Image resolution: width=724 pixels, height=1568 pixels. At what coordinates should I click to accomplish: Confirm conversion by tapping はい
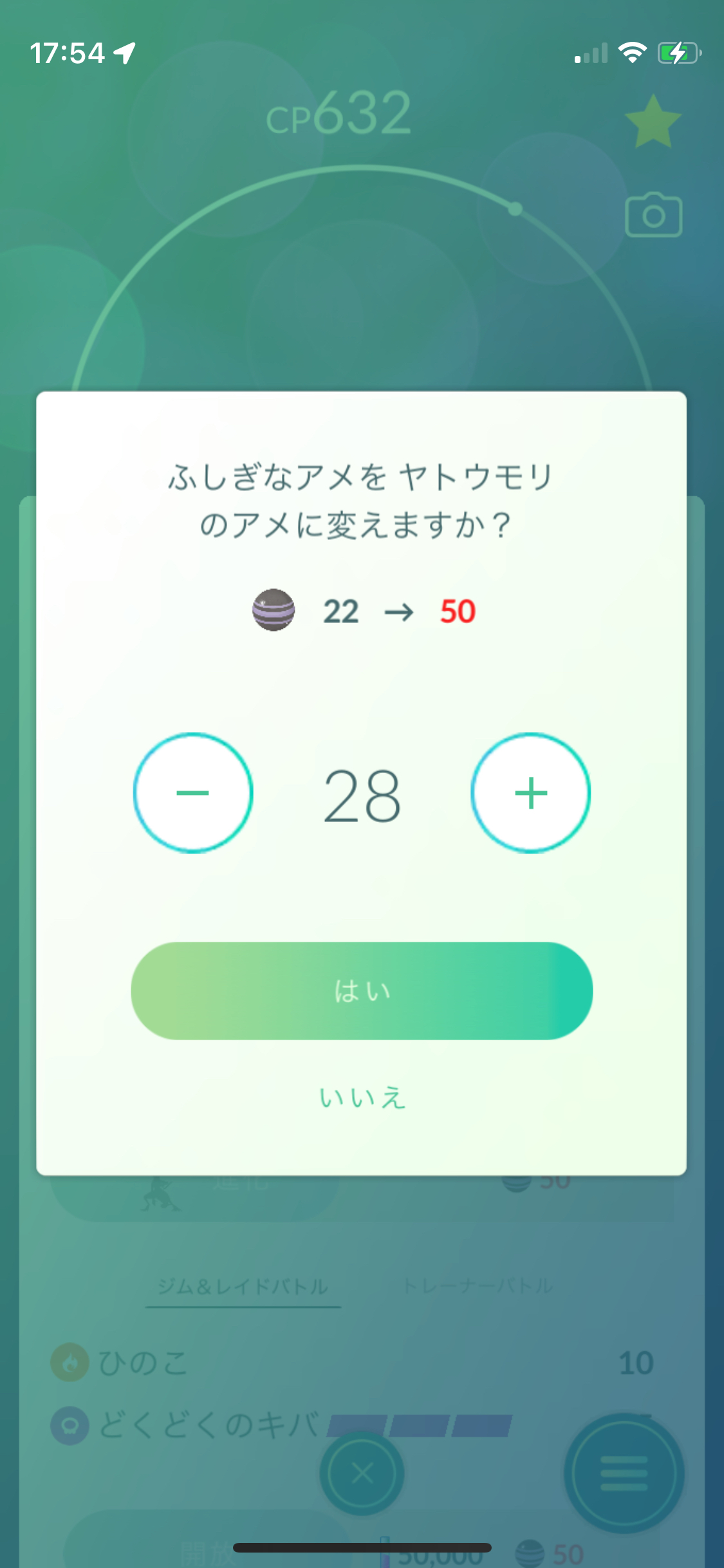point(362,991)
